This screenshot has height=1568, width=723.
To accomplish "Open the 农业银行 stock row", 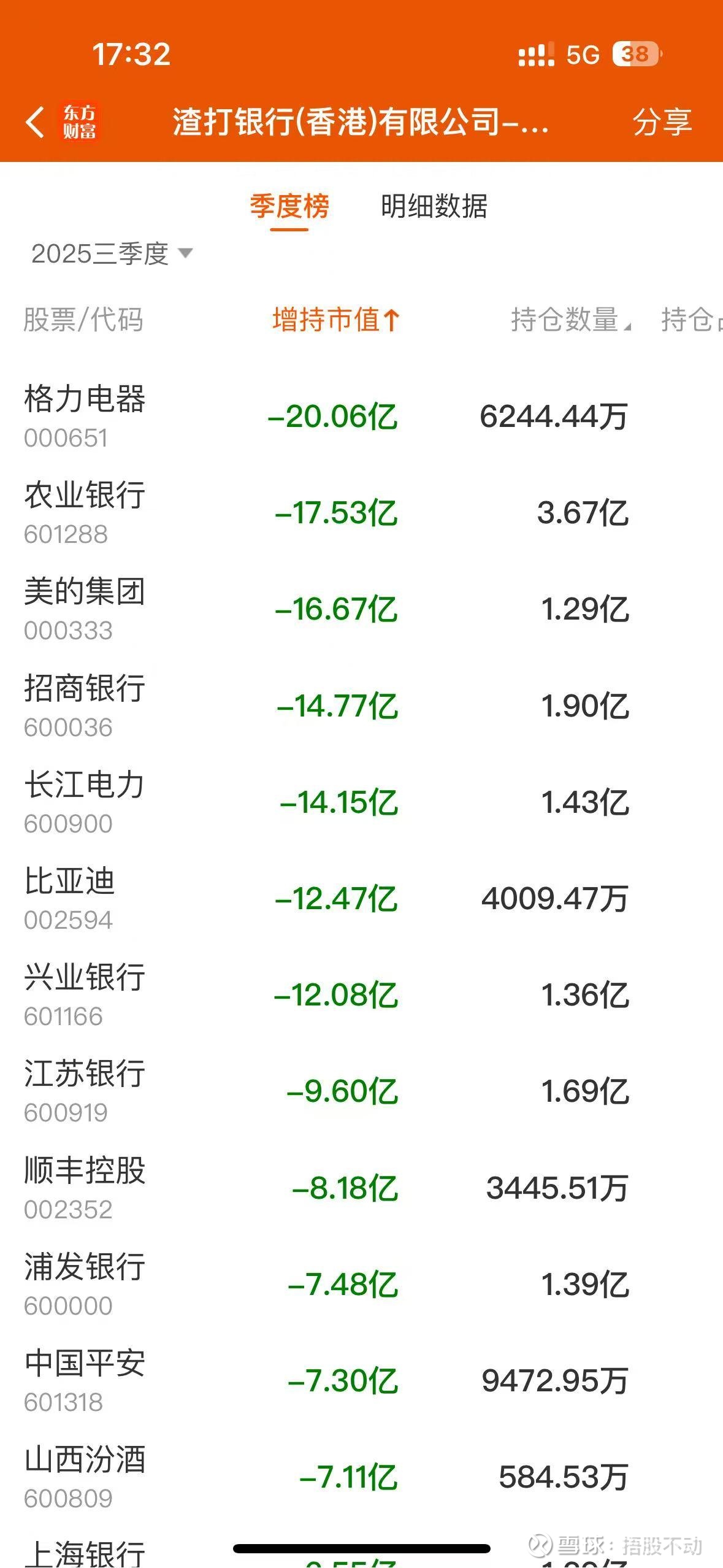I will coord(85,512).
